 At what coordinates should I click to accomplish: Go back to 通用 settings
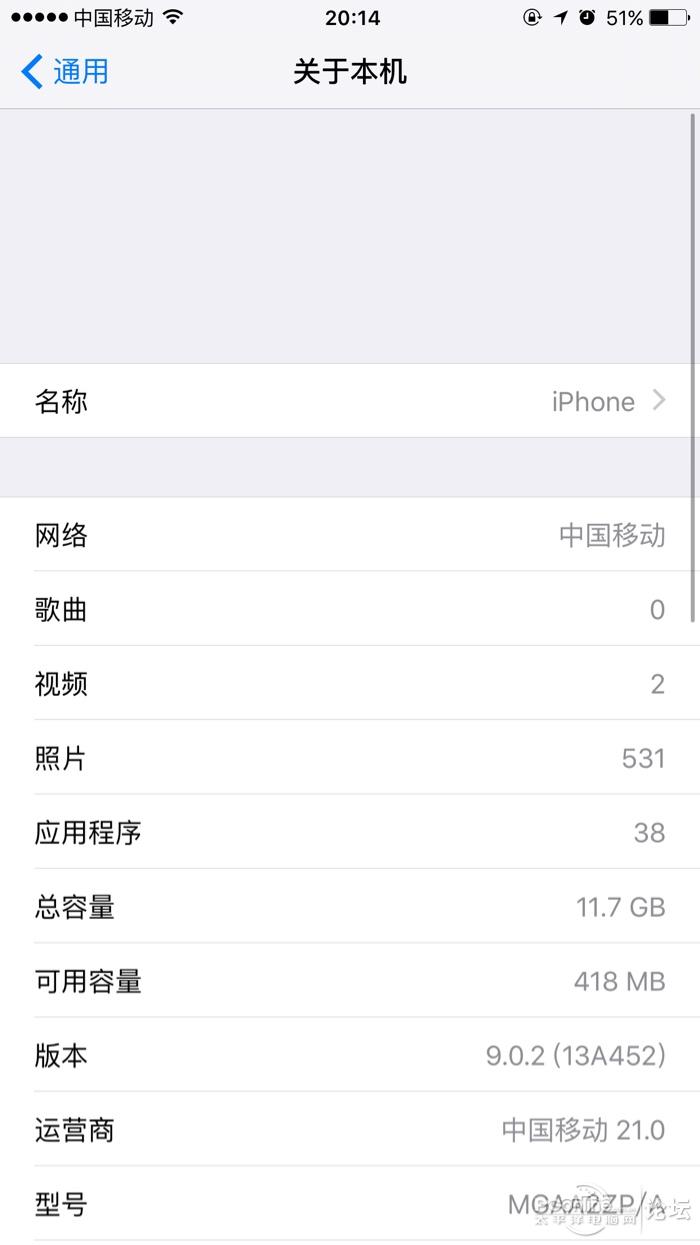coord(64,72)
